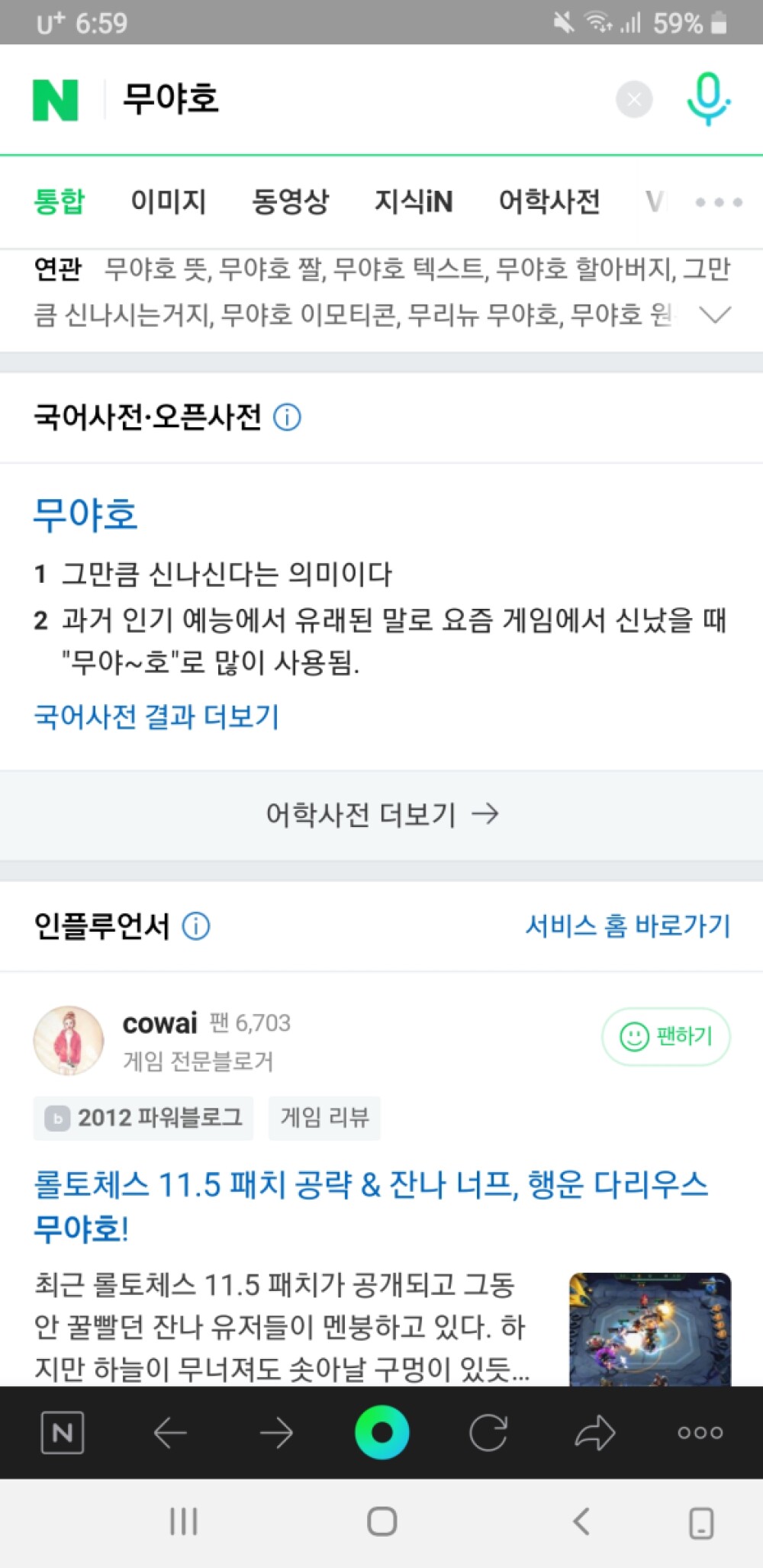Viewport: 763px width, 1568px height.
Task: Share this page using the share arrow
Action: pyautogui.click(x=594, y=1432)
